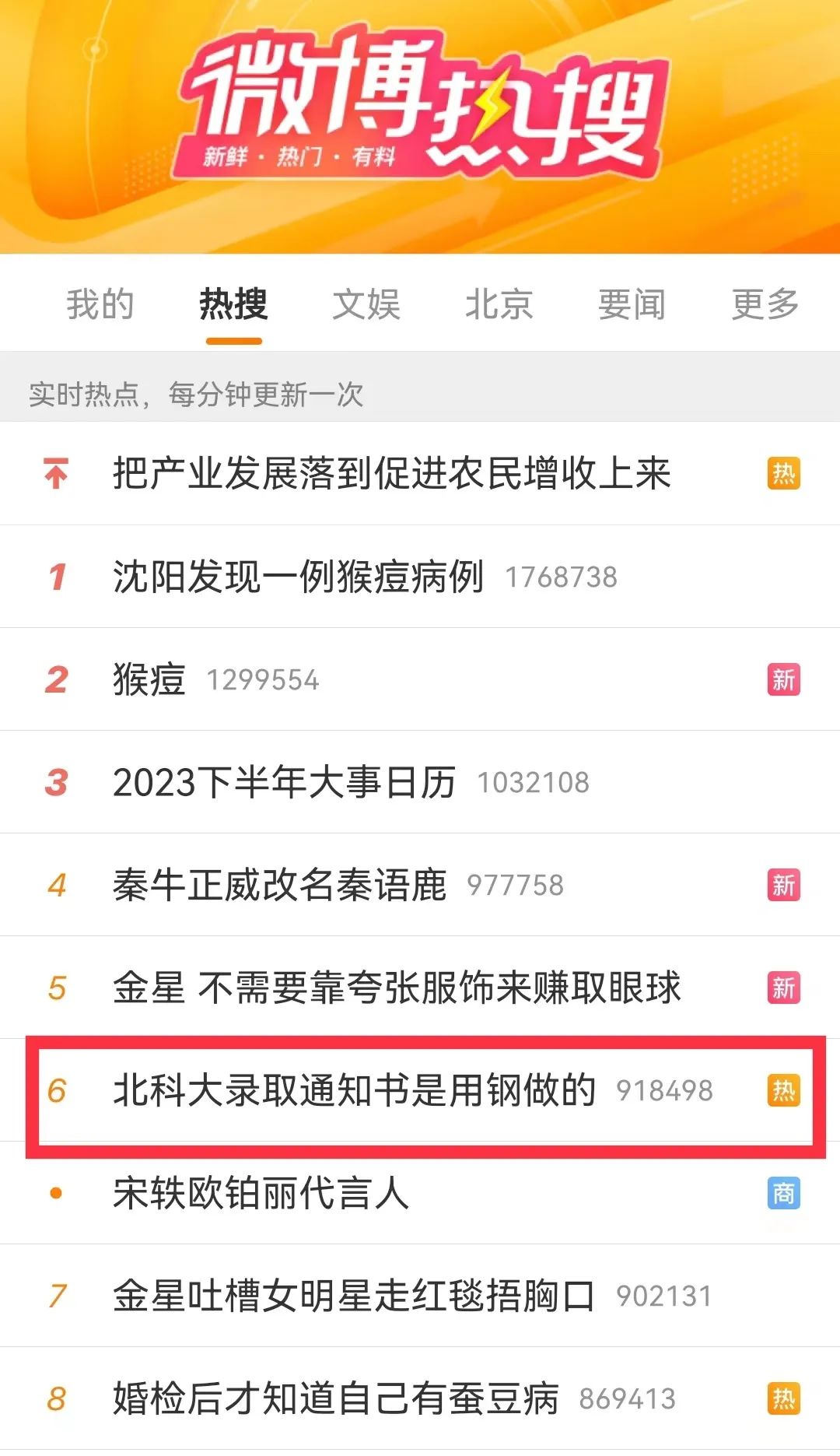
Task: Open 北科大录取通知书是用钢做的 topic
Action: 355,1090
